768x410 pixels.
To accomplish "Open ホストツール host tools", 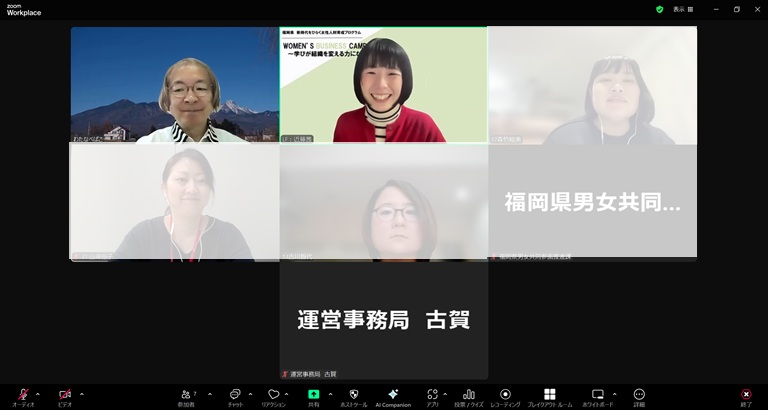I will point(353,394).
